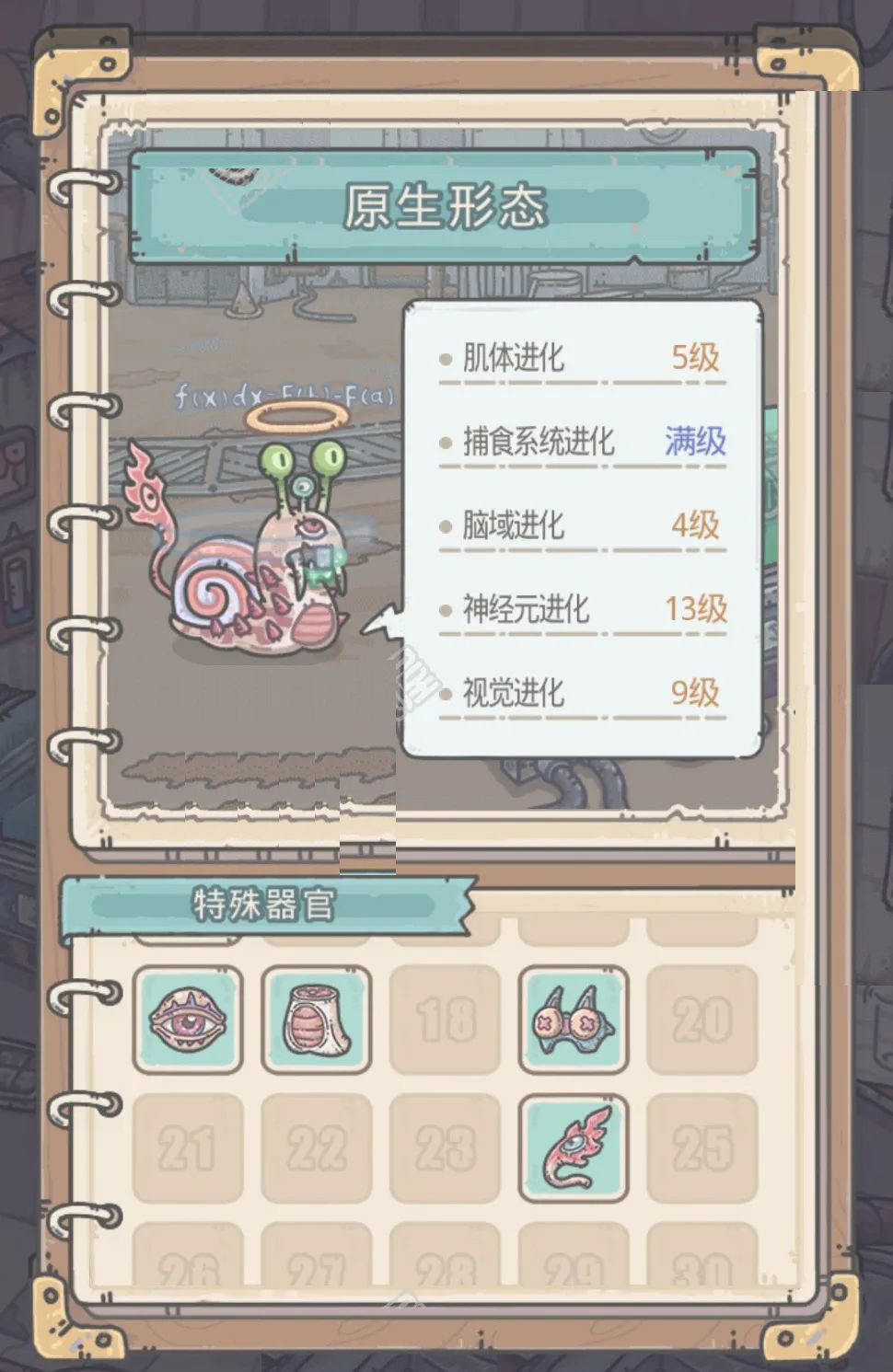Tap the spiked bra organ tile
The image size is (893, 1372).
(574, 1020)
